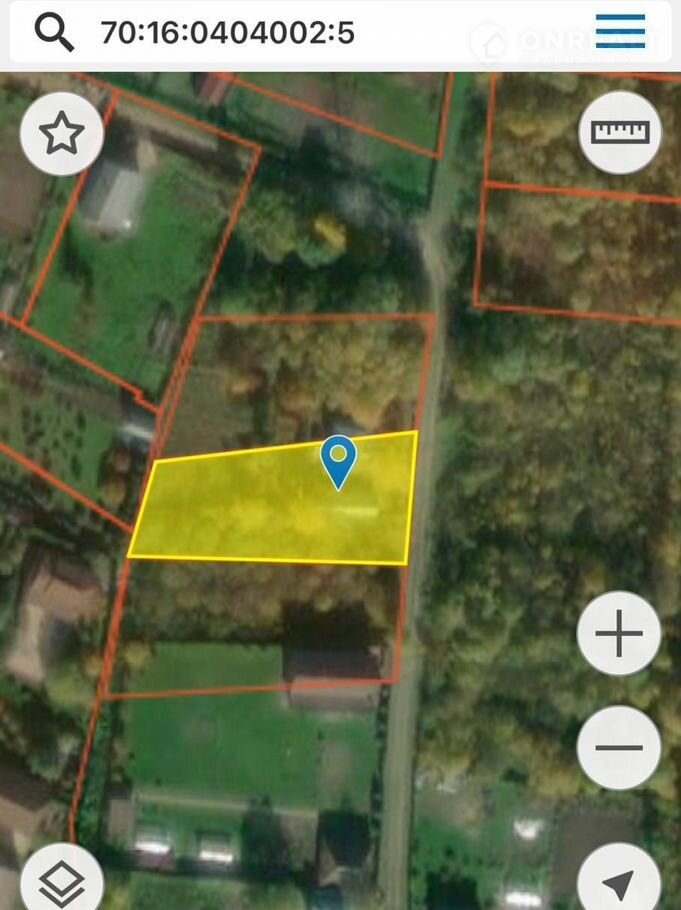Viewport: 681px width, 910px height.
Task: Open the hamburger menu
Action: (620, 32)
